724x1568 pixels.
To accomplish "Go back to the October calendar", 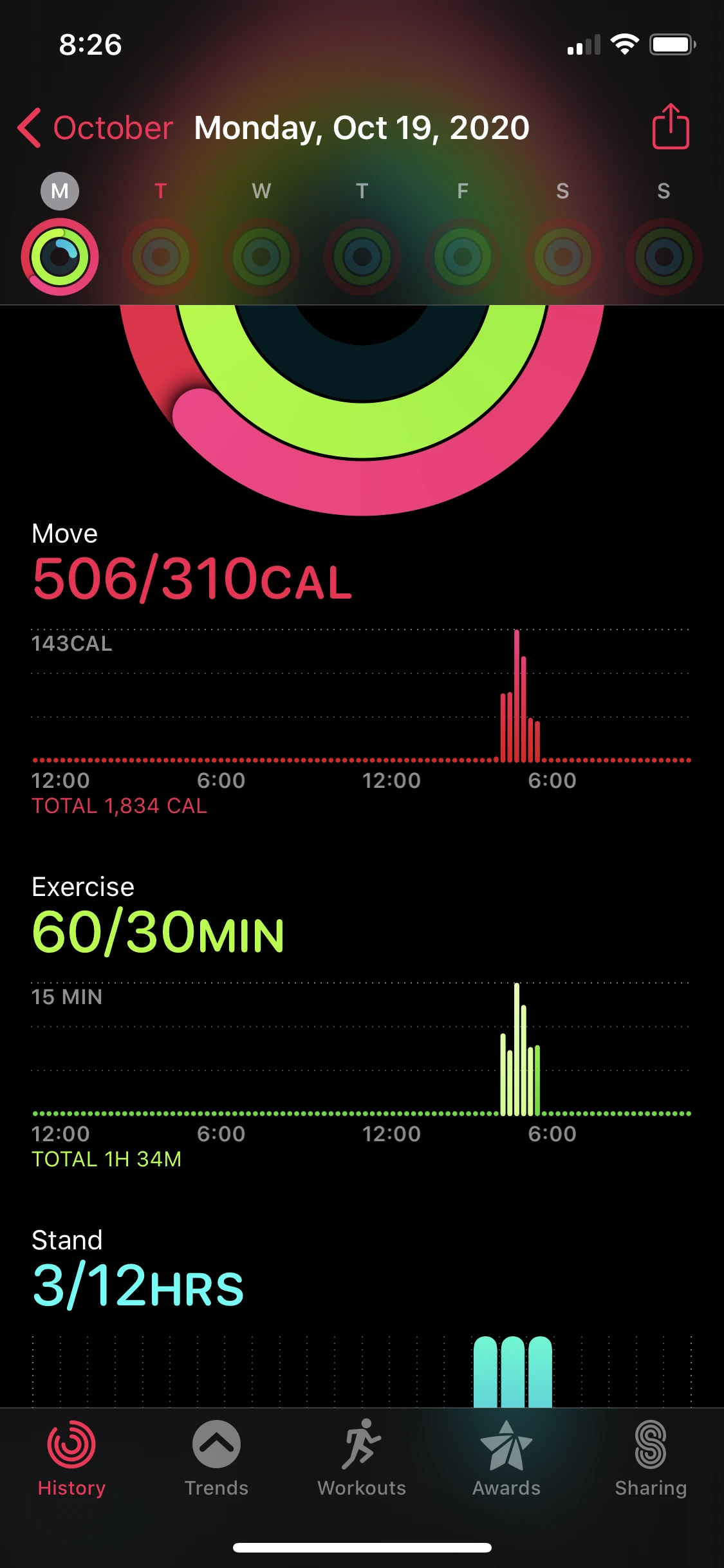I will tap(95, 128).
